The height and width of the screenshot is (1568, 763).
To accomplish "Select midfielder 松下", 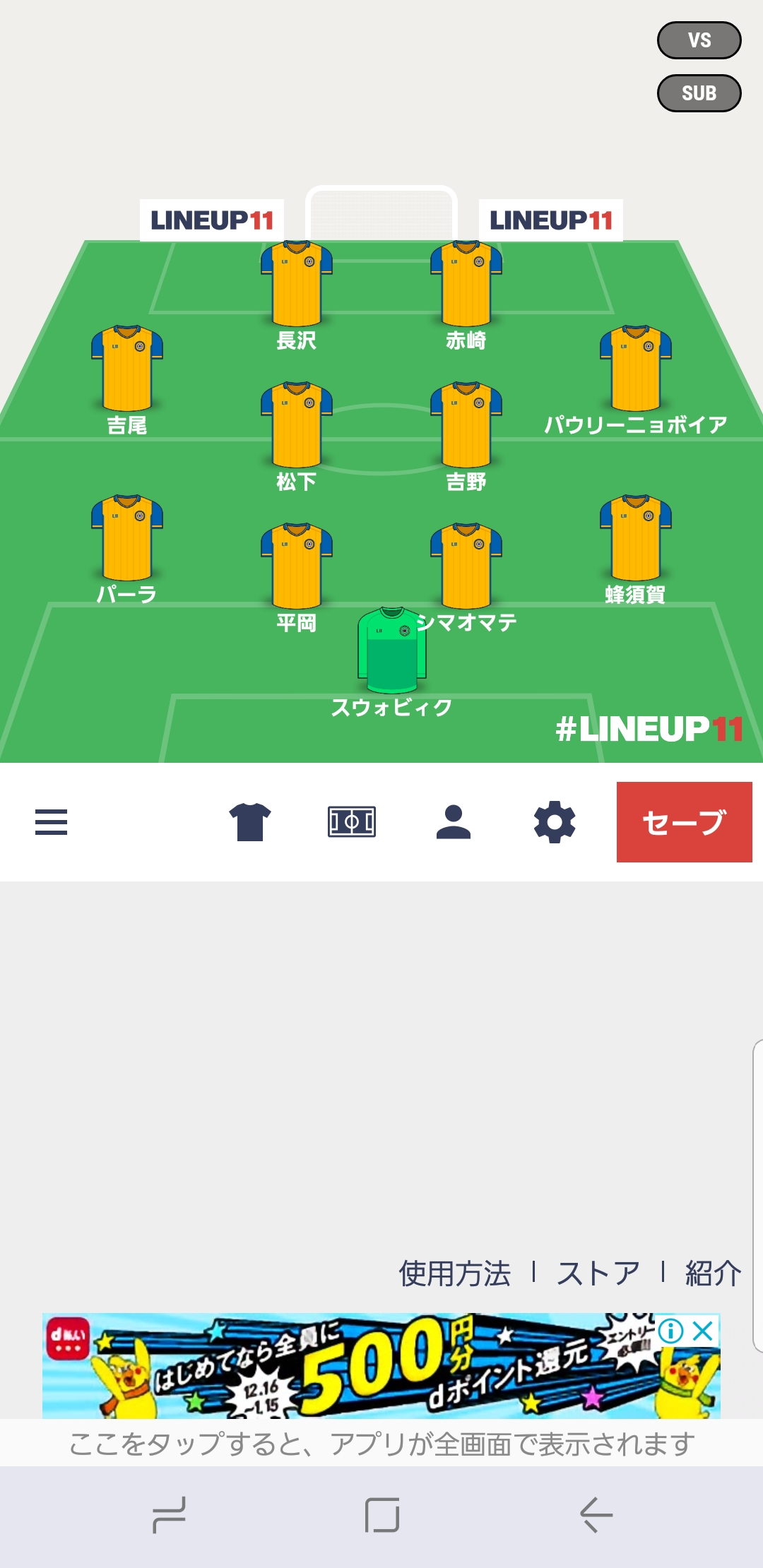I will coord(296,425).
